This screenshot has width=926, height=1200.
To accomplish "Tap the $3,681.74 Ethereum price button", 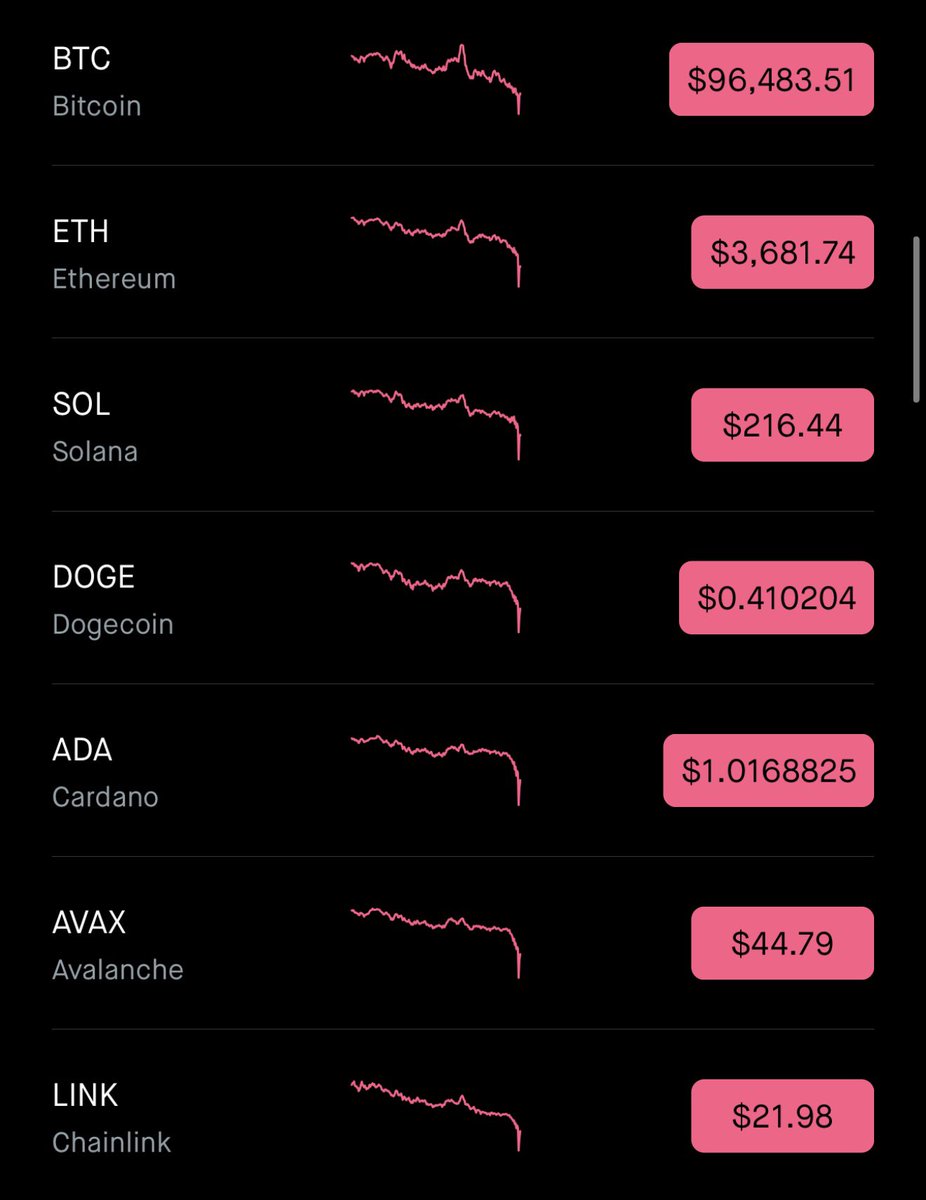I will point(782,253).
